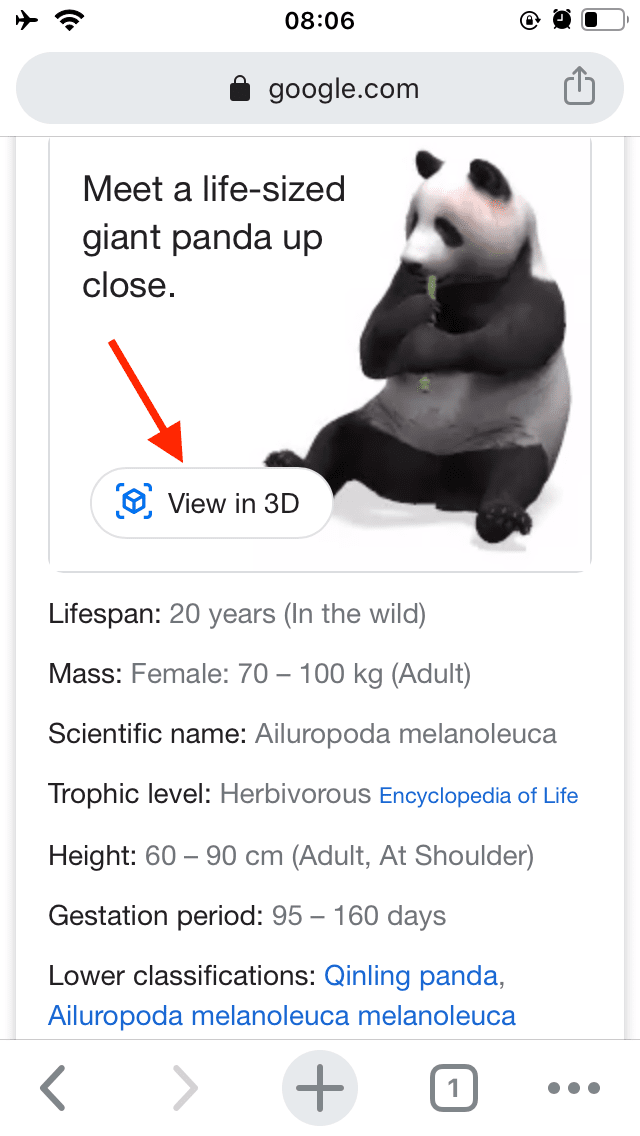This screenshot has height=1136, width=640.
Task: Share this page from the address bar
Action: point(579,89)
